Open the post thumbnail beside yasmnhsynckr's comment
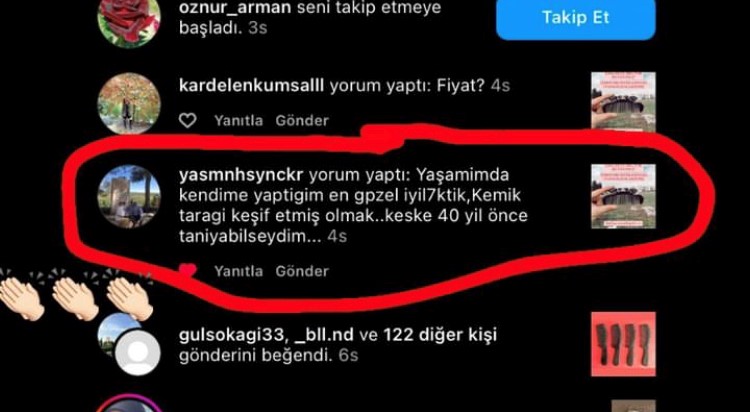 click(622, 195)
